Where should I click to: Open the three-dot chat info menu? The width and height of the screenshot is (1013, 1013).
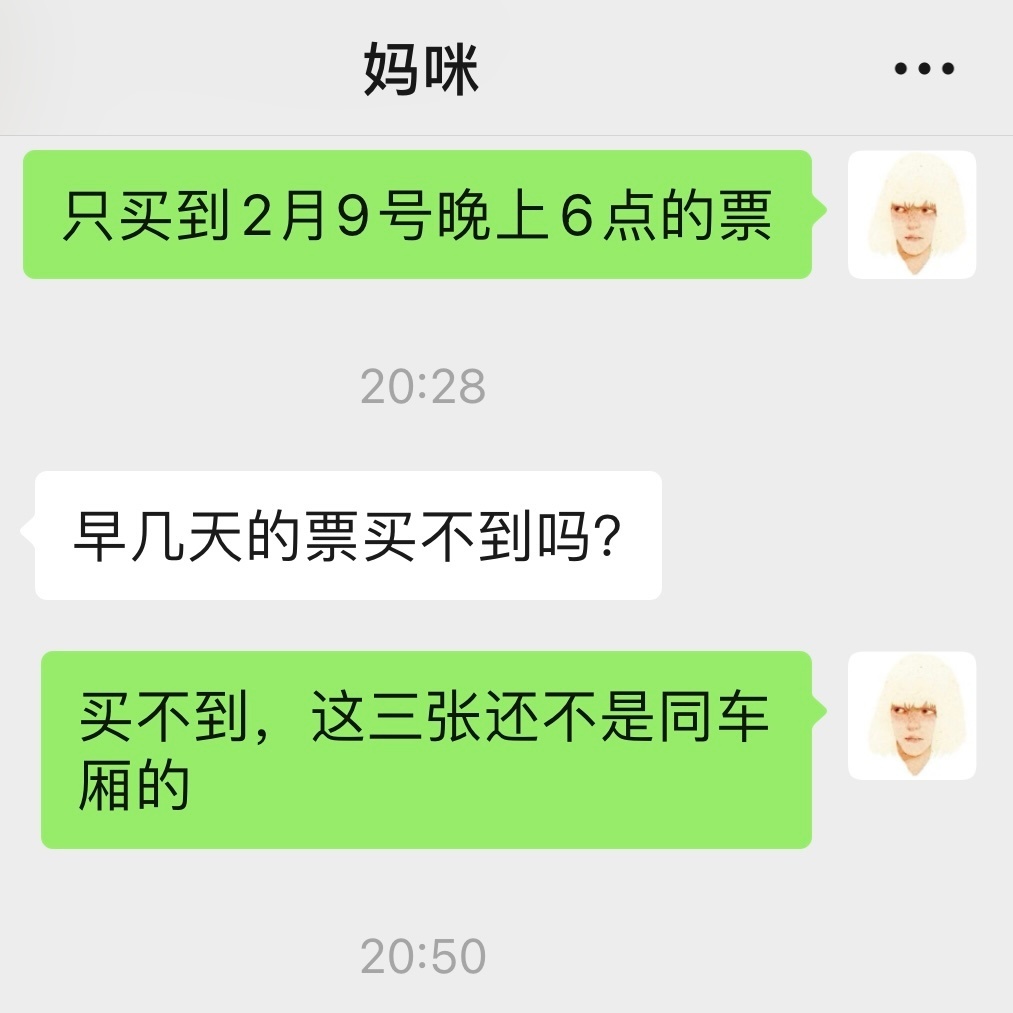923,69
